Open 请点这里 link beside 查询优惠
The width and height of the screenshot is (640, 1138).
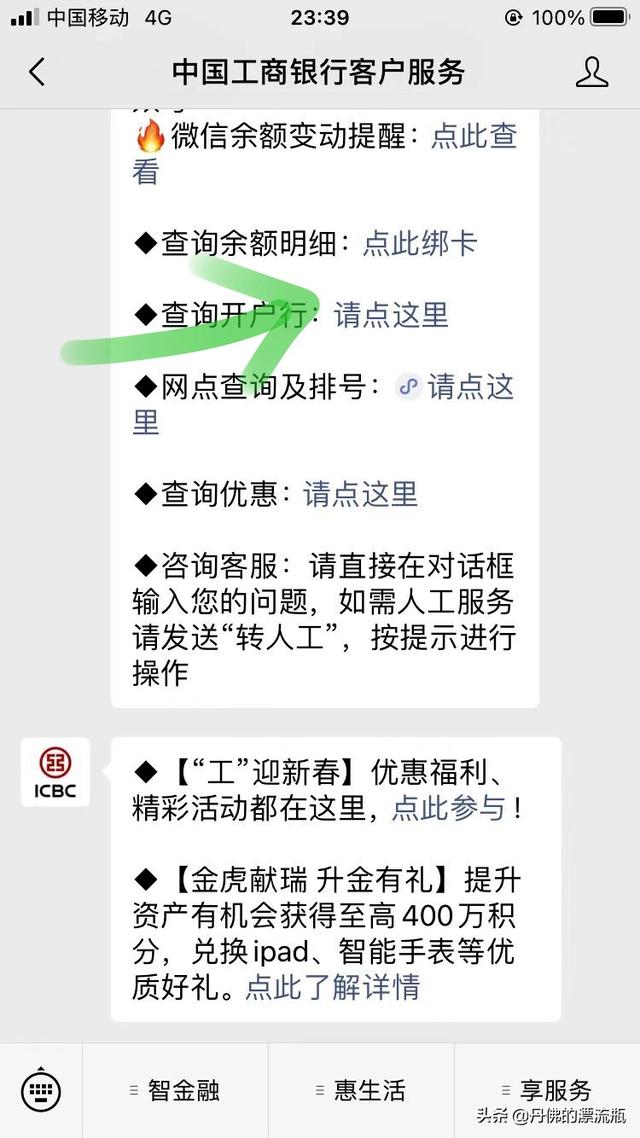(x=361, y=493)
